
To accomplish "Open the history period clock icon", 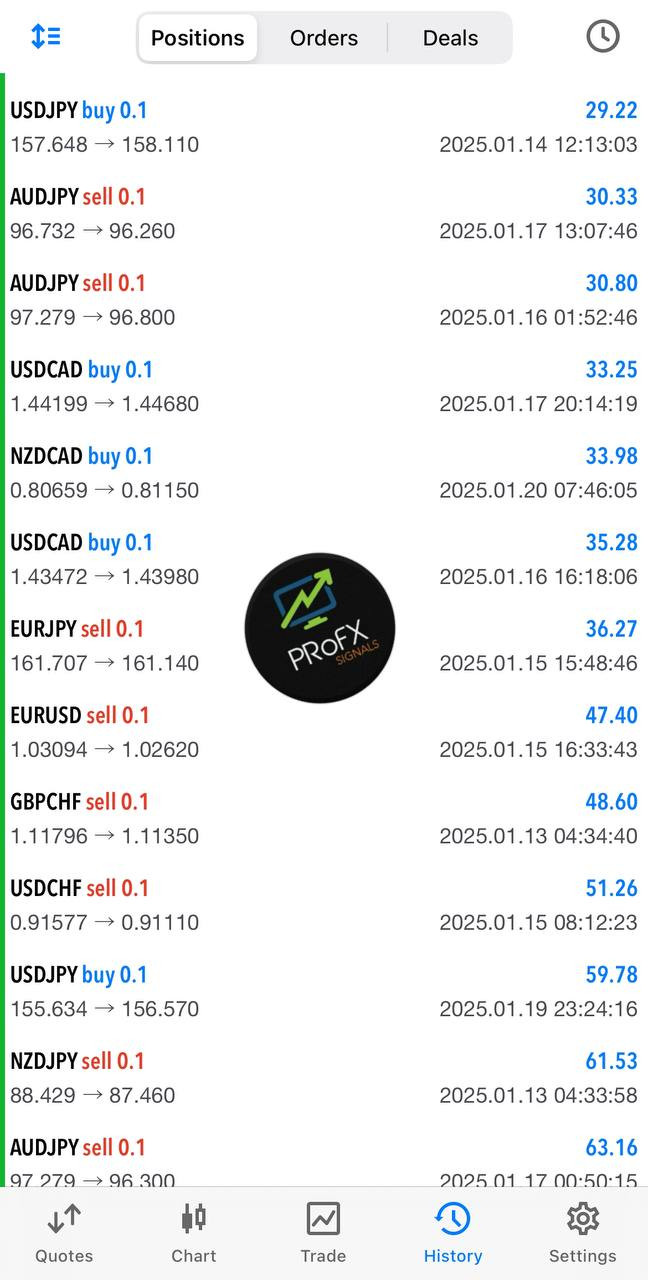I will 602,37.
